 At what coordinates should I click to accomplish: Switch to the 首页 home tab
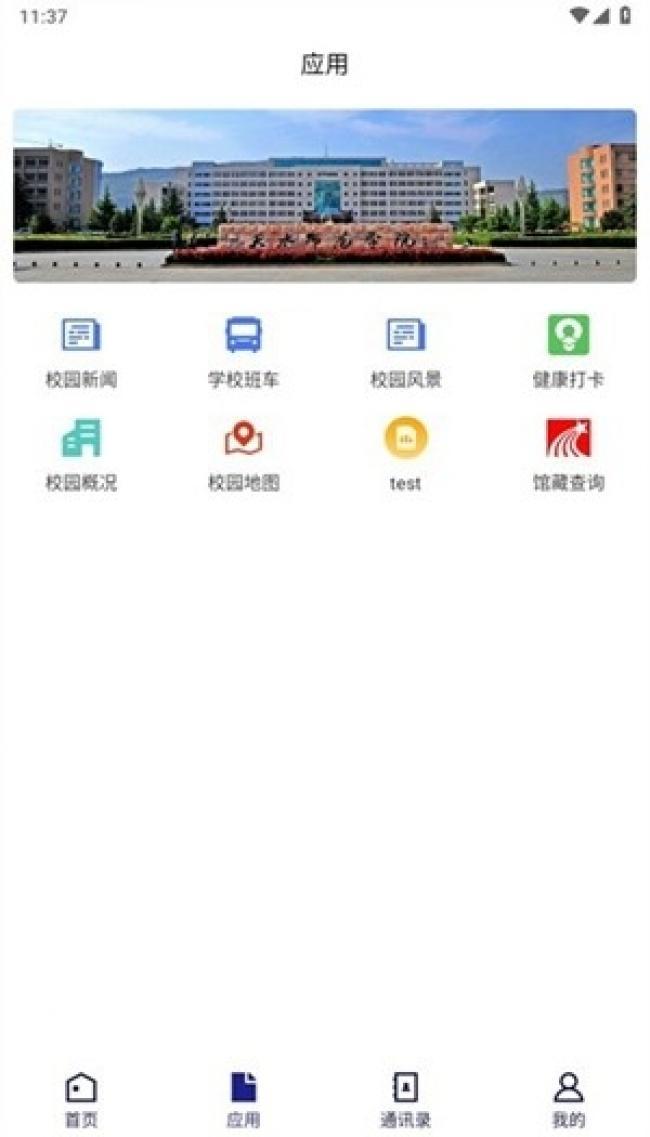81,1098
